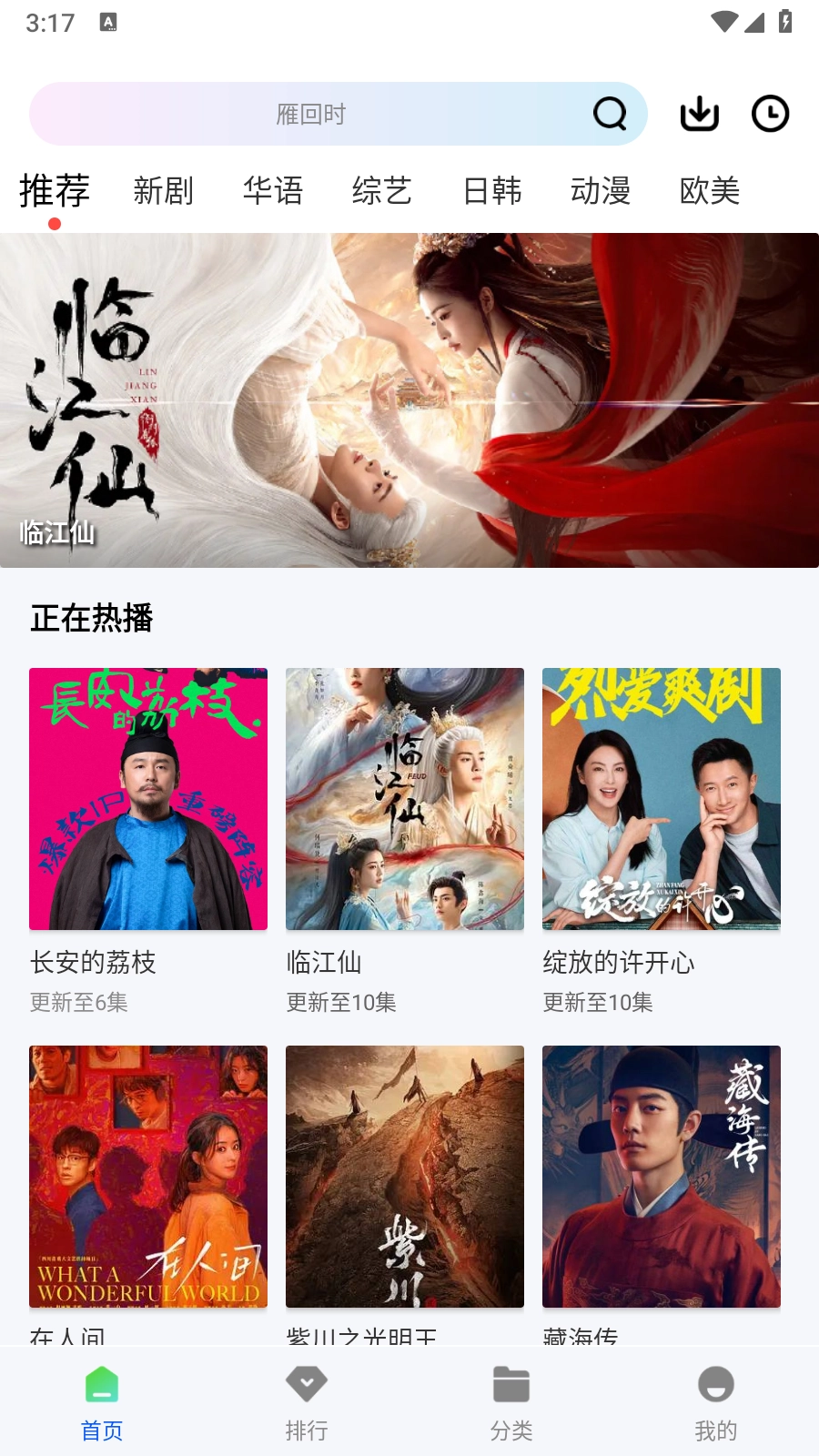Open the download manager icon

point(698,114)
